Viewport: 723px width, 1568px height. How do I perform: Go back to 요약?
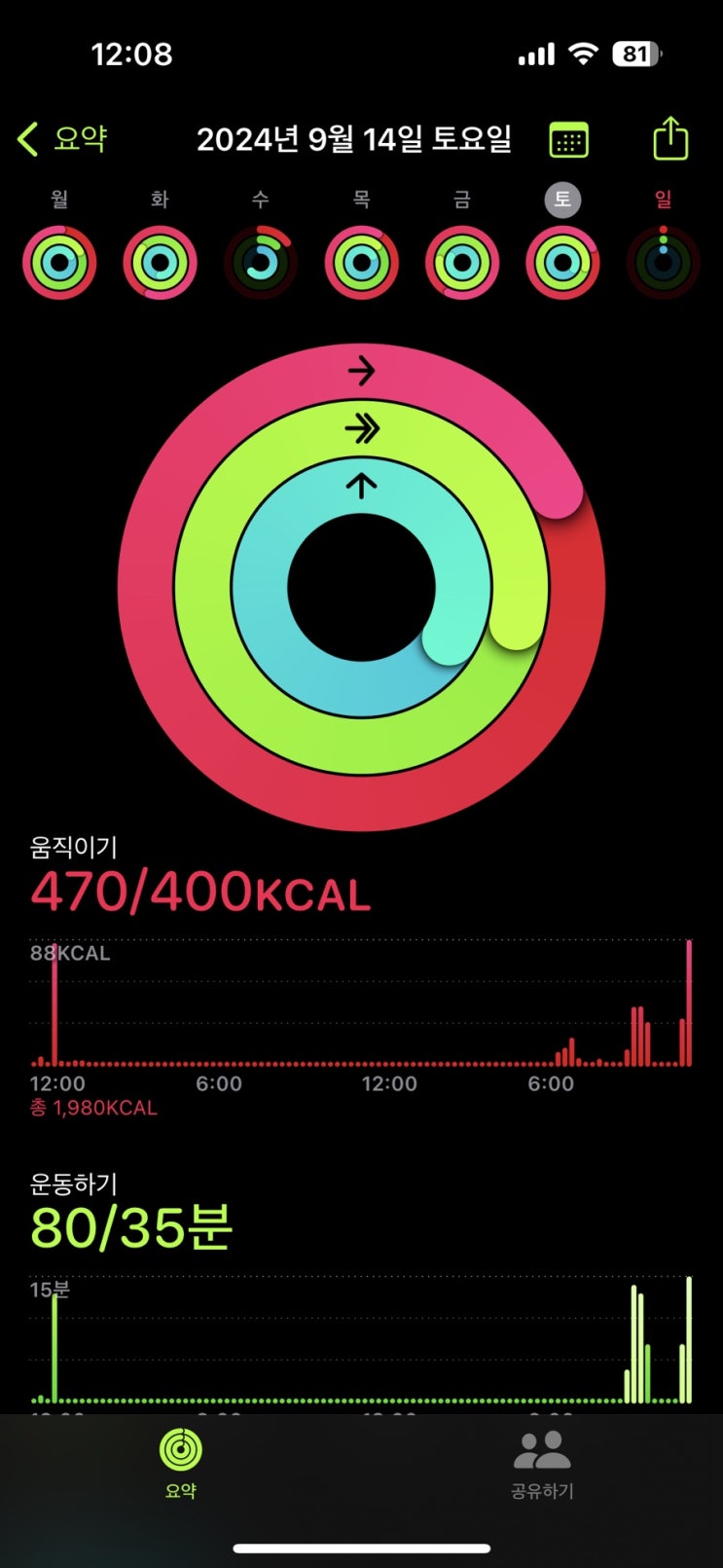click(x=62, y=139)
